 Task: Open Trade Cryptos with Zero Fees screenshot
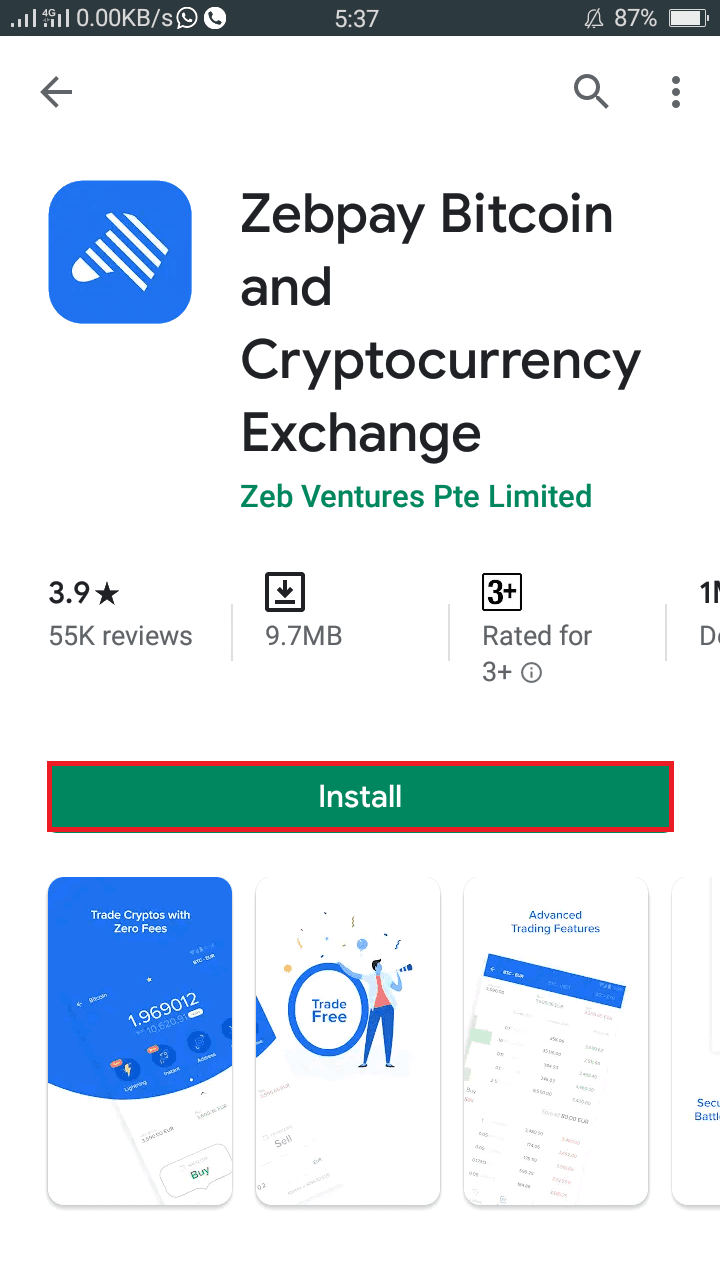[140, 1040]
